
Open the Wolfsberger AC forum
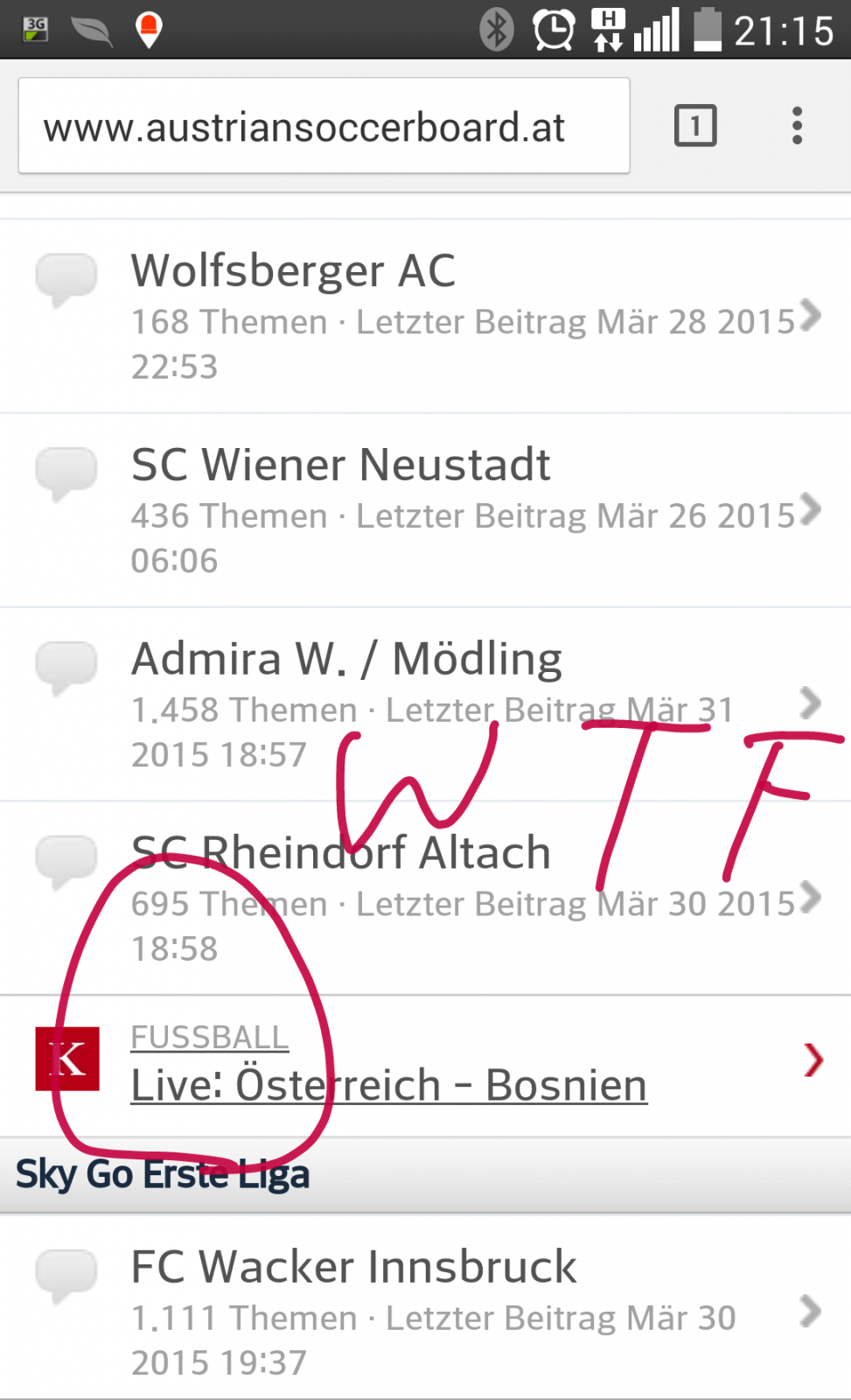[425, 316]
